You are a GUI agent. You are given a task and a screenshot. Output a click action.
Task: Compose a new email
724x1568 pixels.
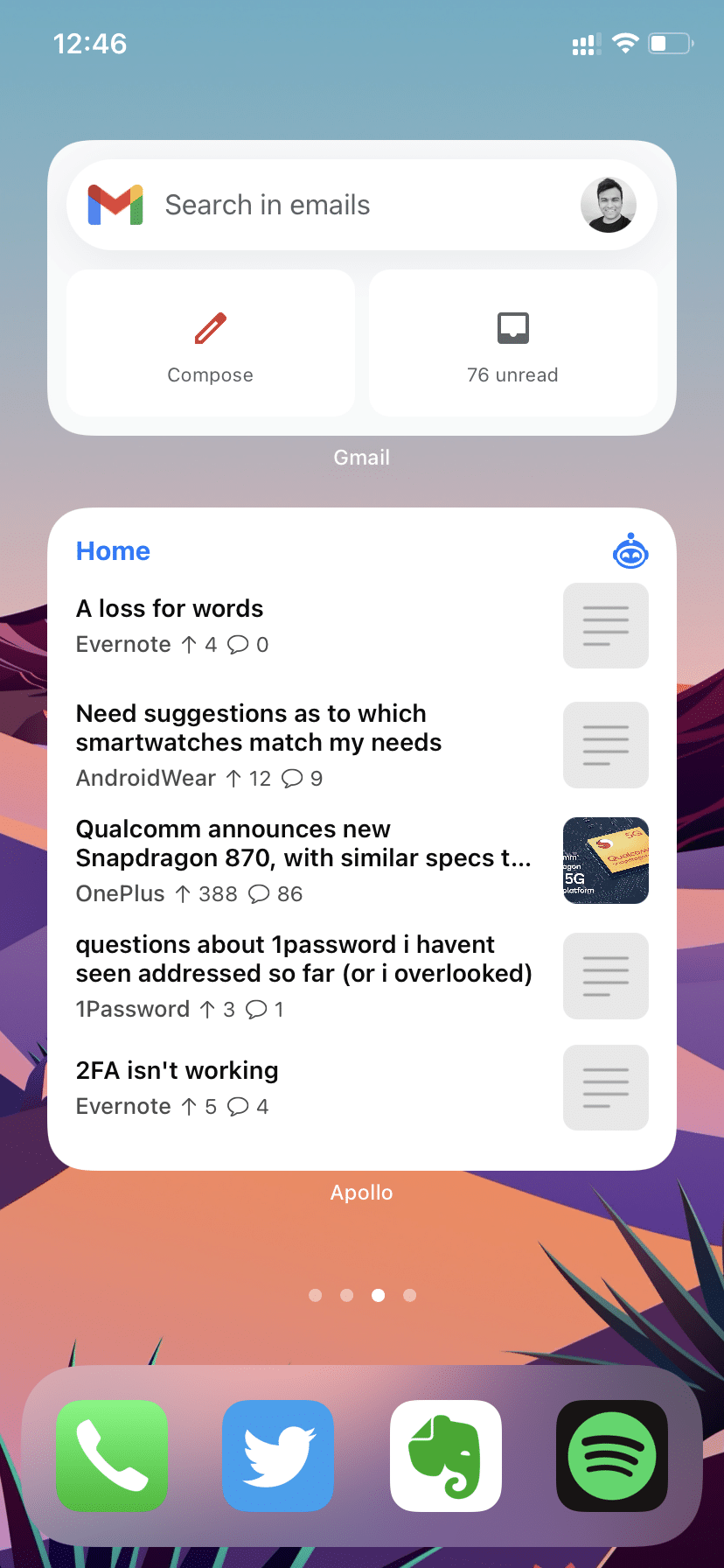tap(211, 344)
